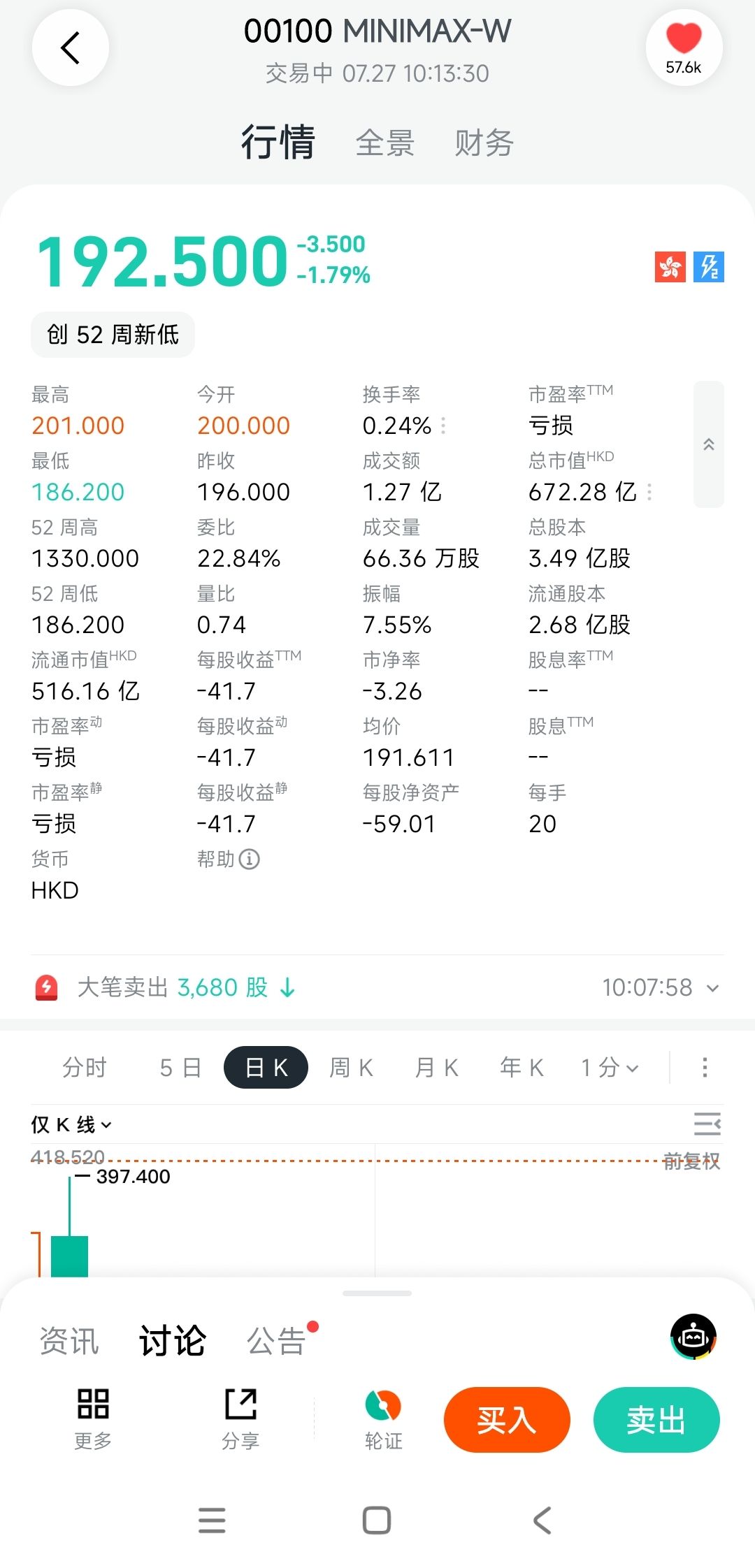The width and height of the screenshot is (755, 1568).
Task: Tap the red heart favorite button
Action: pos(684,48)
